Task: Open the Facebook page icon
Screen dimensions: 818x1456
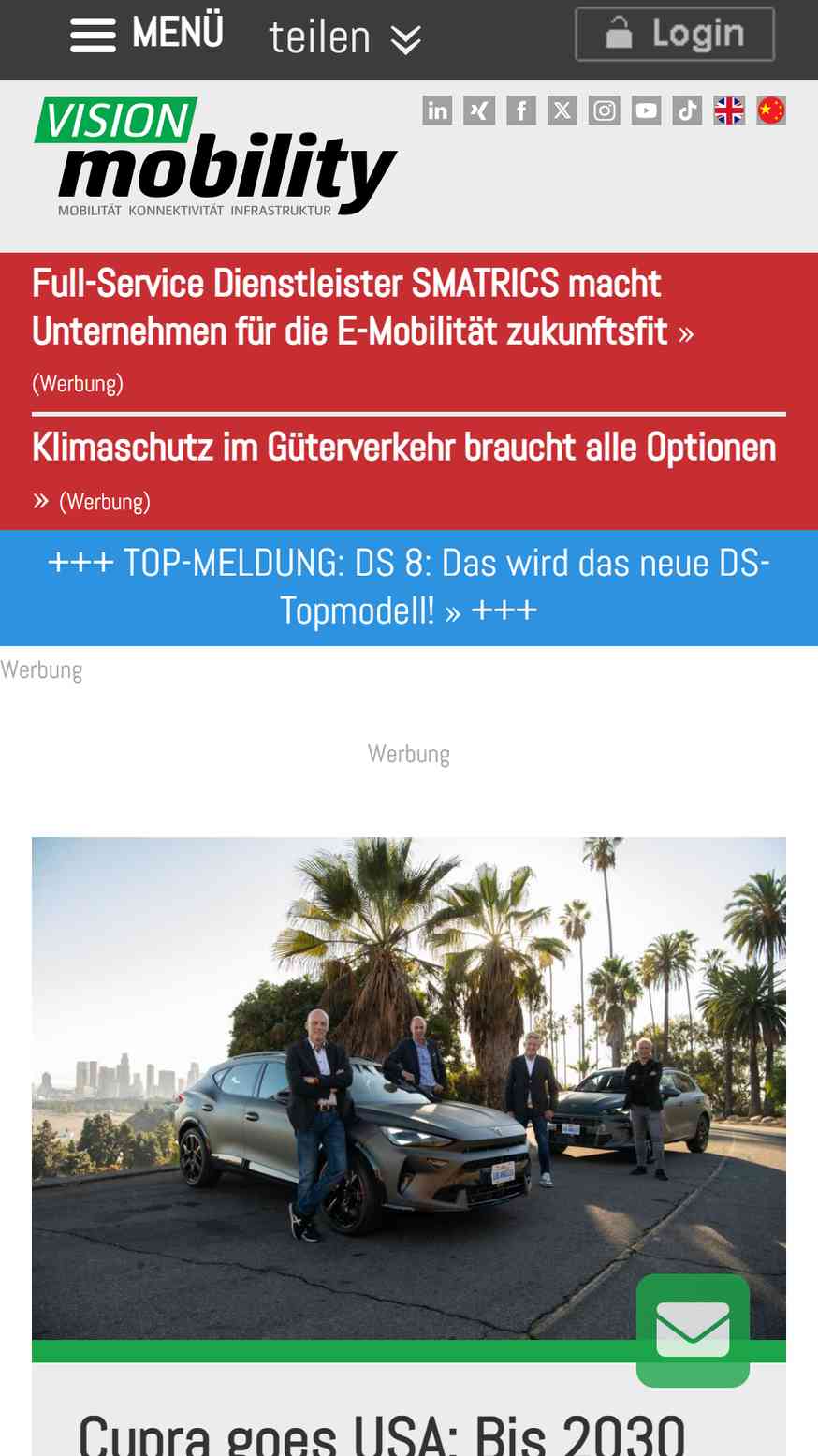Action: (x=521, y=110)
